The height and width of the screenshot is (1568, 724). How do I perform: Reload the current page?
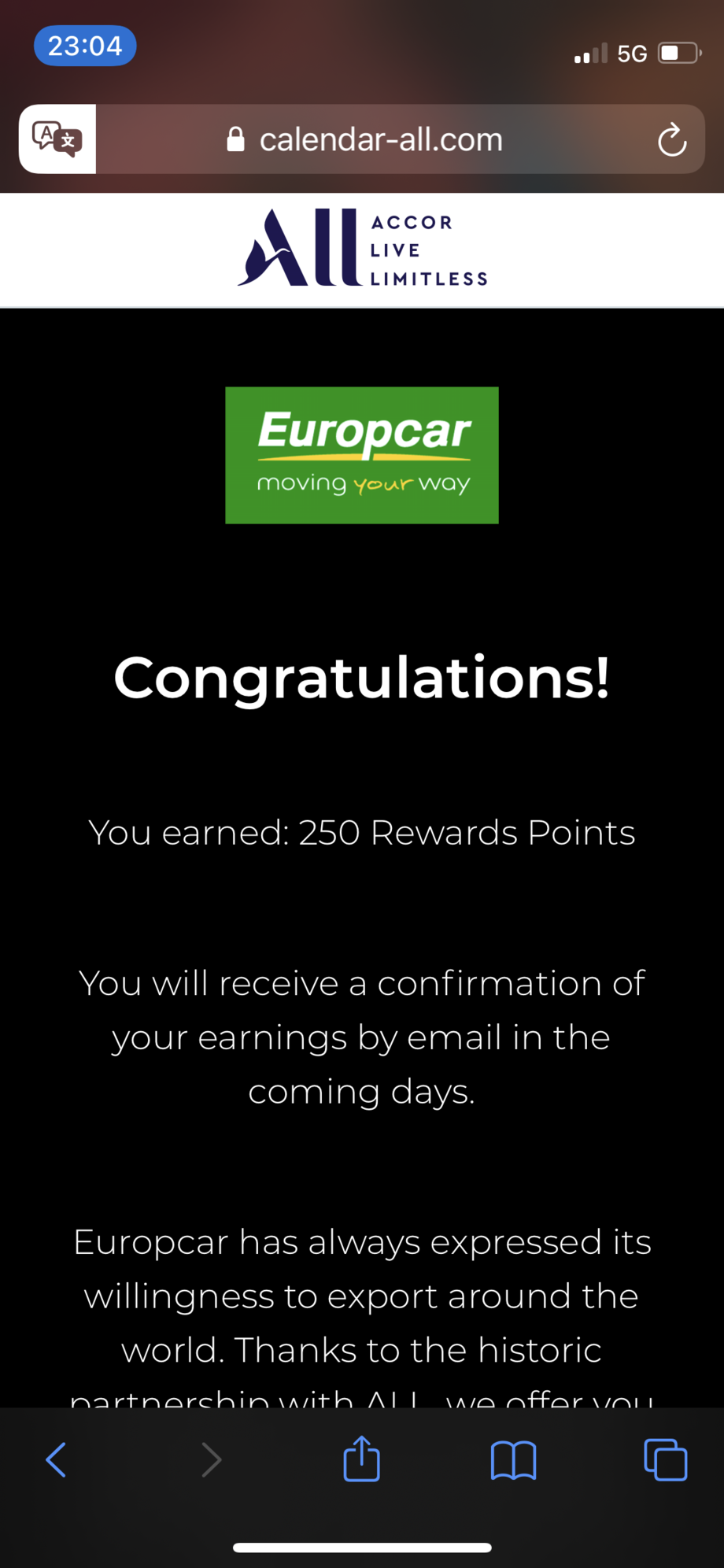coord(672,140)
